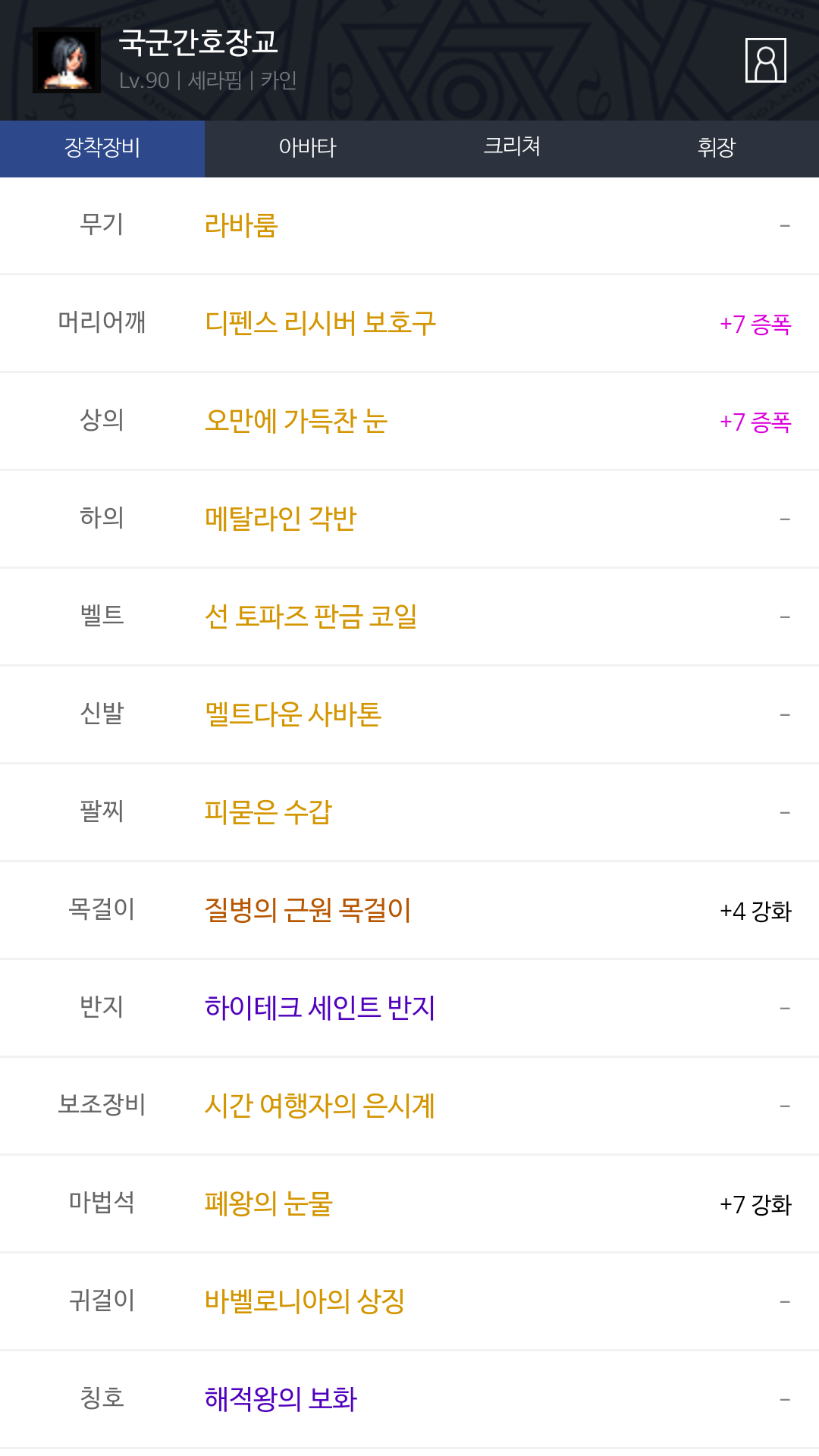Open 피묻은 수갑 bracelet item
This screenshot has height=1456, width=819.
click(268, 812)
